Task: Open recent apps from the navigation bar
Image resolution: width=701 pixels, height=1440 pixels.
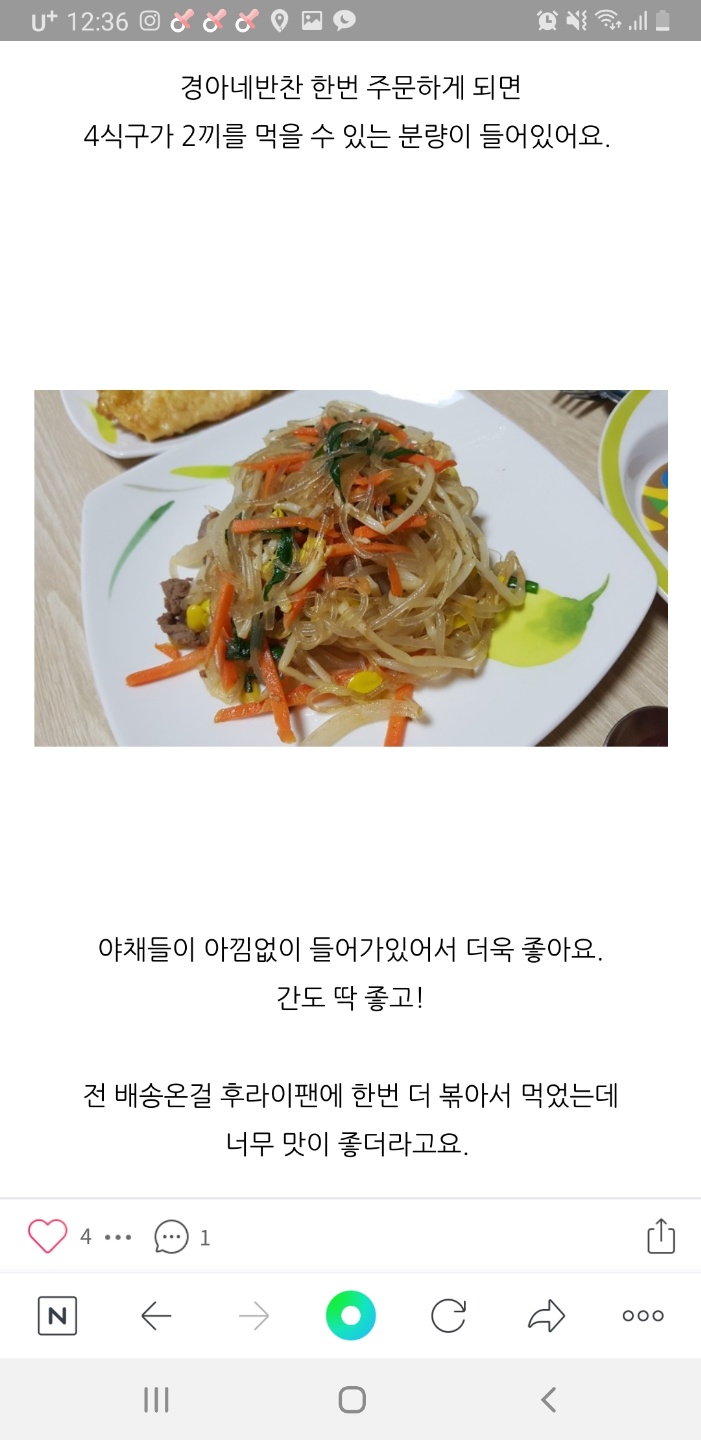Action: pos(156,1400)
